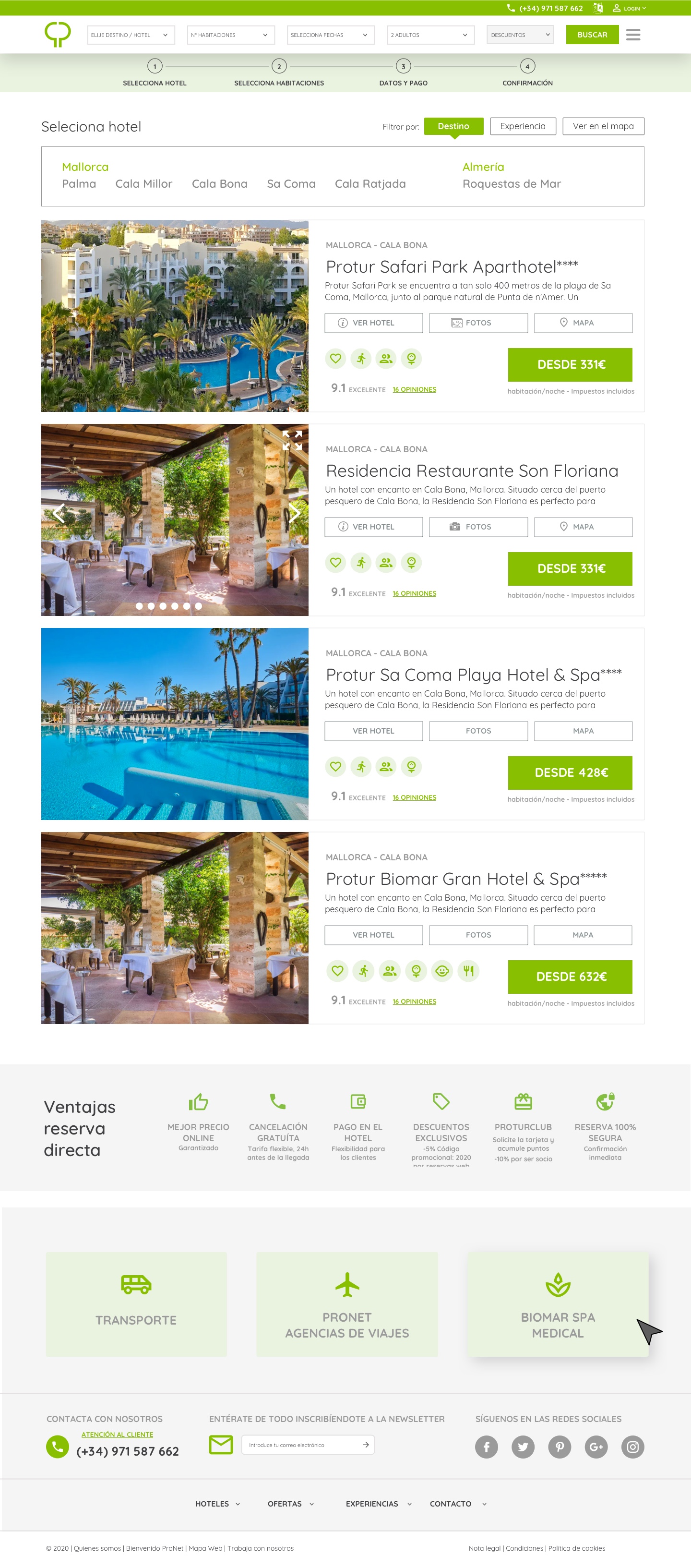Open the Selecciona Fechas date picker
The image size is (691, 1568).
(330, 35)
